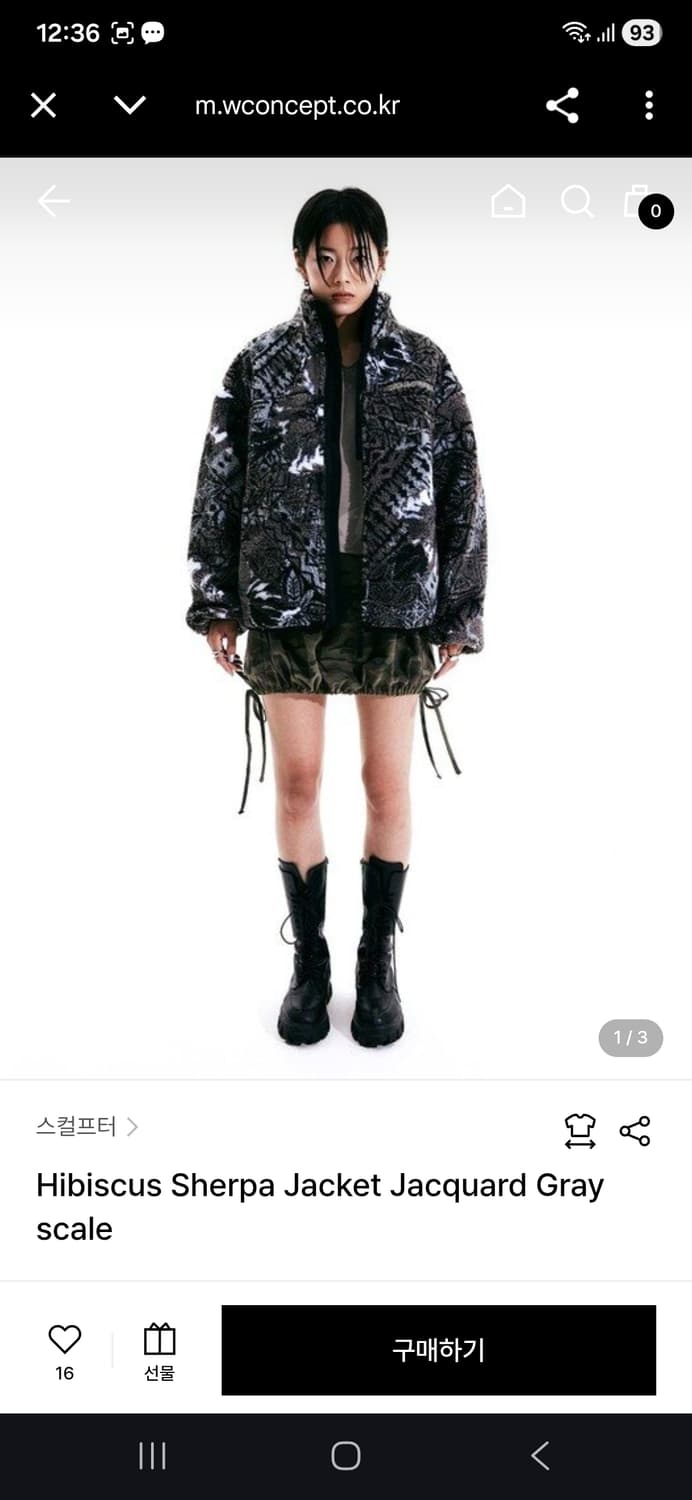The image size is (692, 1500).
Task: Open the browser overflow menu
Action: coord(649,105)
